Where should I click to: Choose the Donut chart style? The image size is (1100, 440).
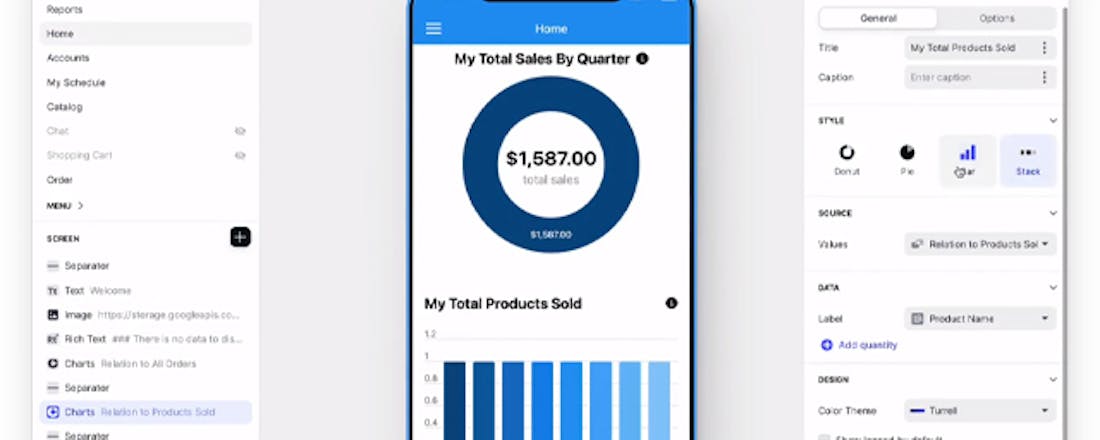pyautogui.click(x=847, y=160)
